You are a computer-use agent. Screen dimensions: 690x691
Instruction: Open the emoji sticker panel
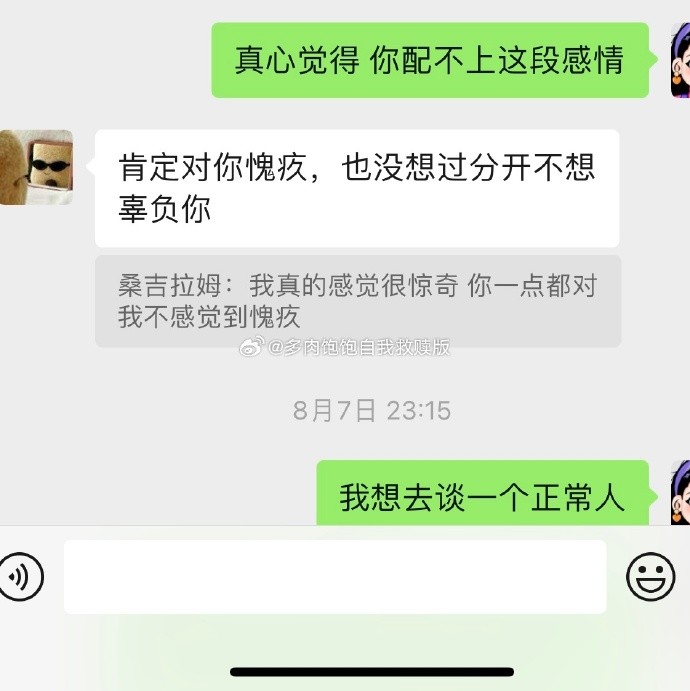coord(650,577)
